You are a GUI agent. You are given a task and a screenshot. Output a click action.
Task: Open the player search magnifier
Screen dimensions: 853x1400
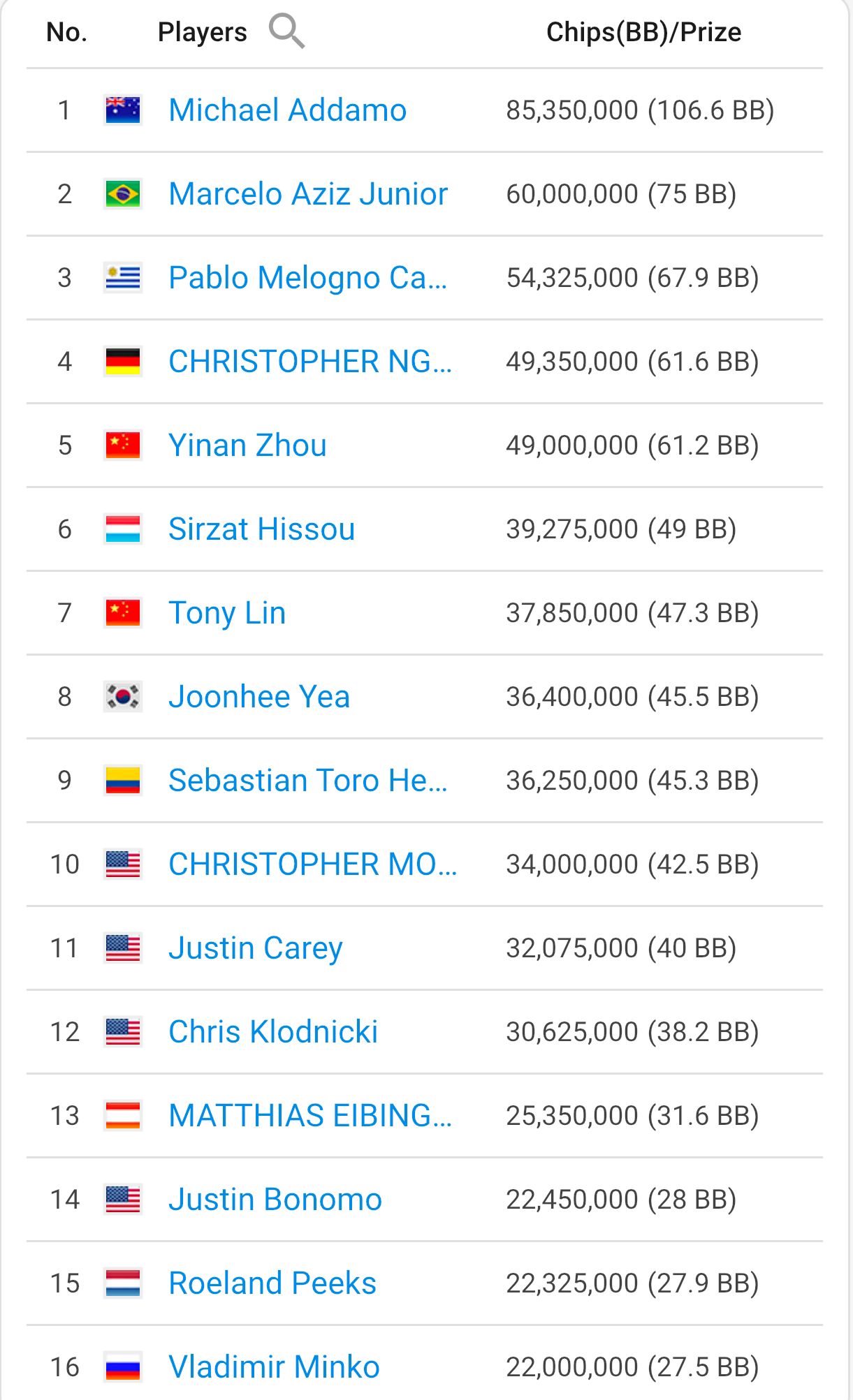pyautogui.click(x=287, y=32)
